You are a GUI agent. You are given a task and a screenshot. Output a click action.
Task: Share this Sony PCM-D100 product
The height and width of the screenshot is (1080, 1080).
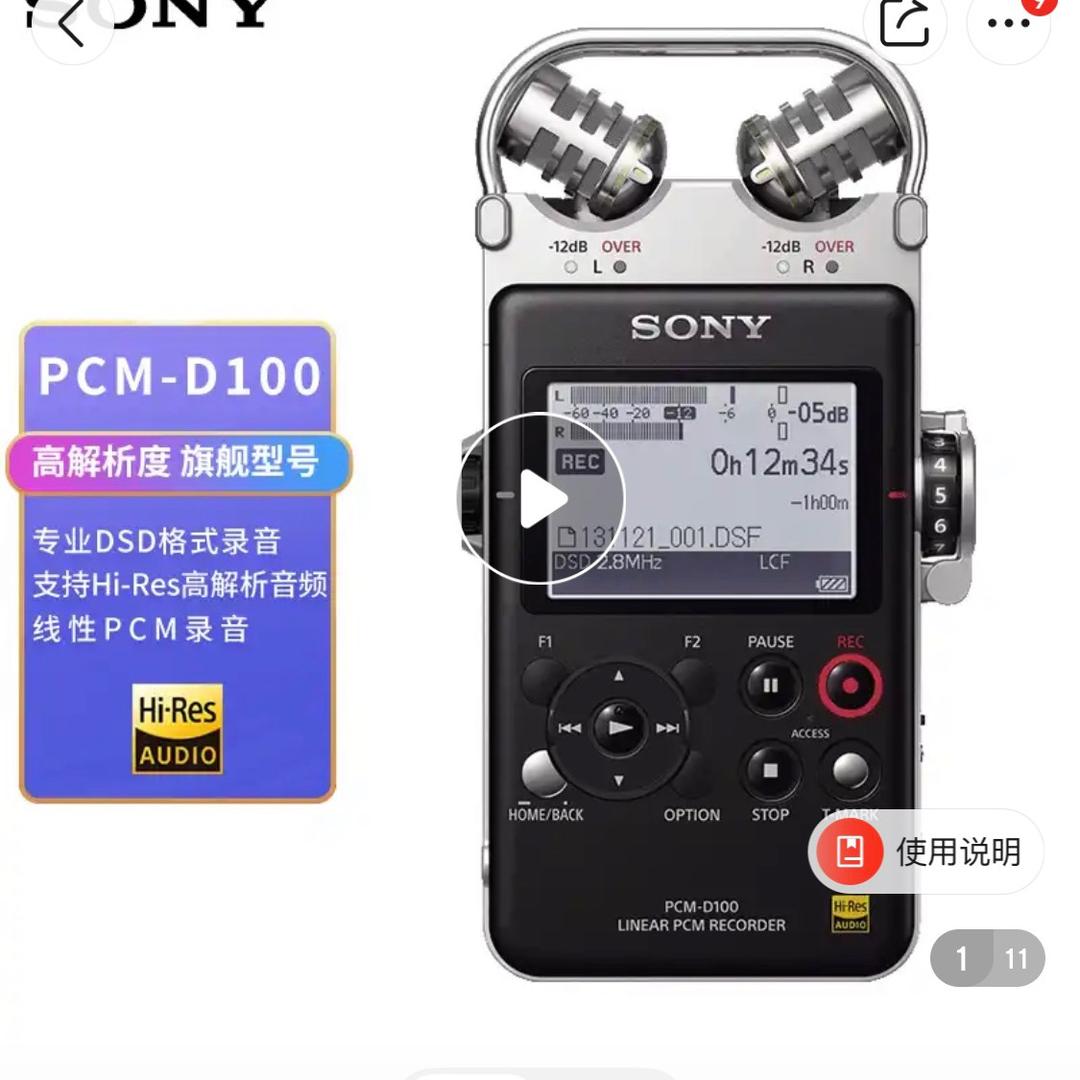[x=904, y=22]
